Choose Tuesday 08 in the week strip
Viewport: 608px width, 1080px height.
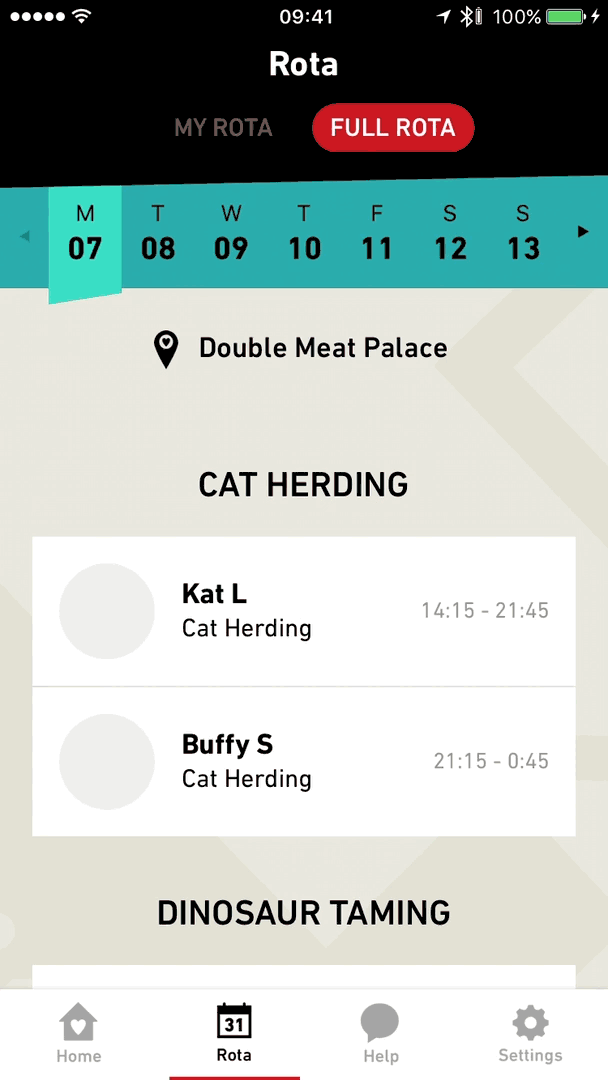(x=158, y=234)
